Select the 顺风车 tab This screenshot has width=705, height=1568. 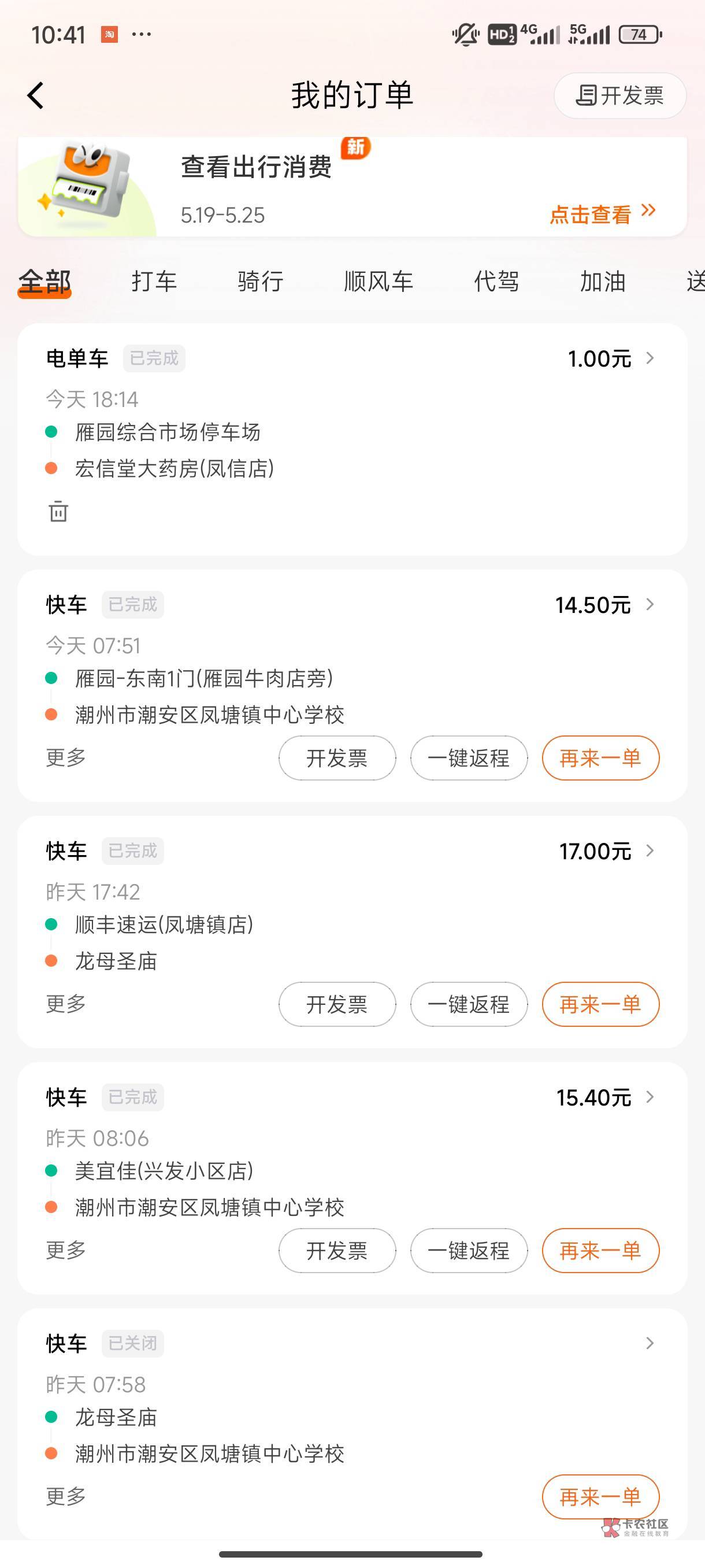(379, 282)
